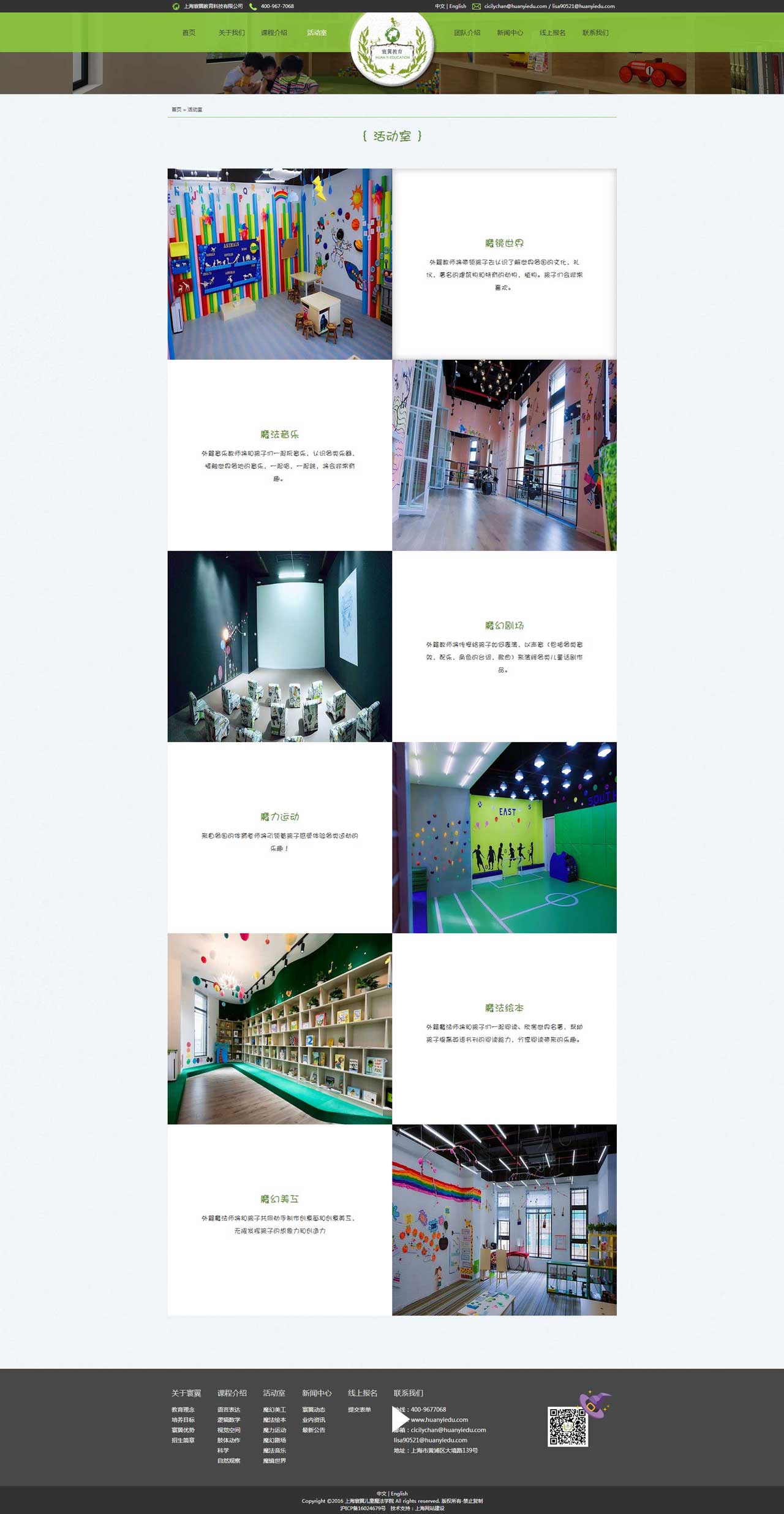Open 联系我们 in top navigation

tap(595, 33)
